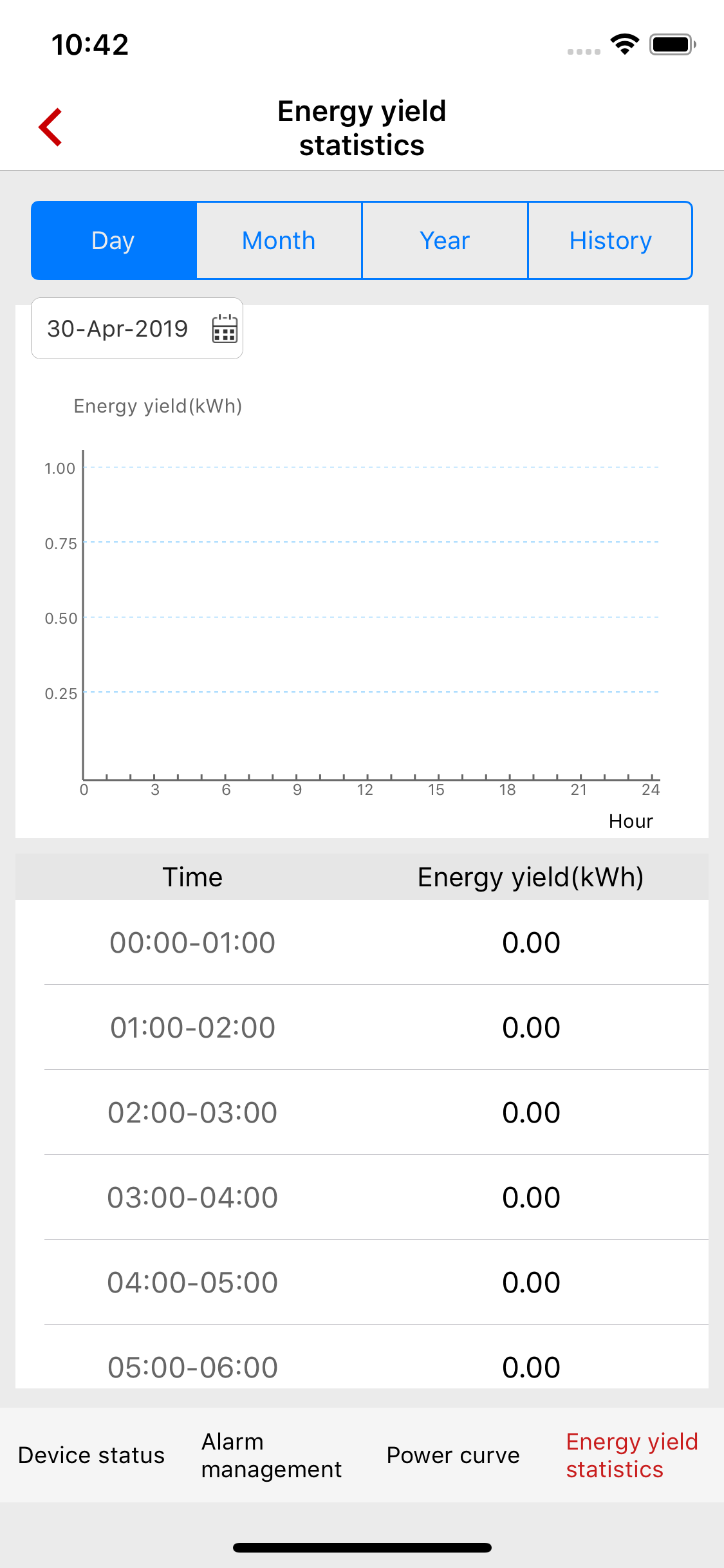Tap the Energy yield statistics title

tap(362, 127)
